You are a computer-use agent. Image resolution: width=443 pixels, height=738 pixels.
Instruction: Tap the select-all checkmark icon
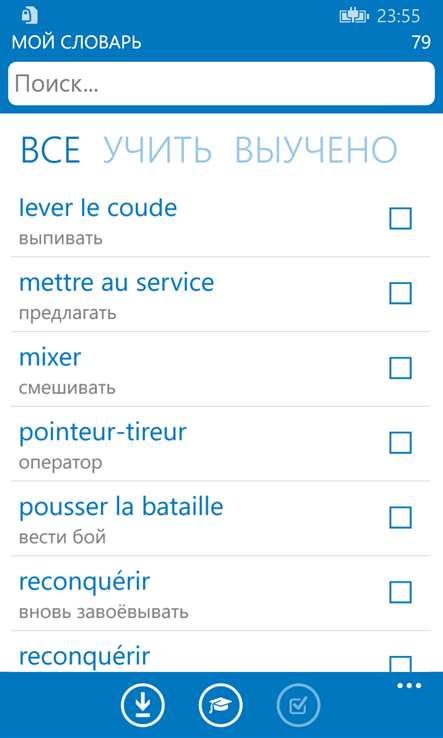coord(298,706)
